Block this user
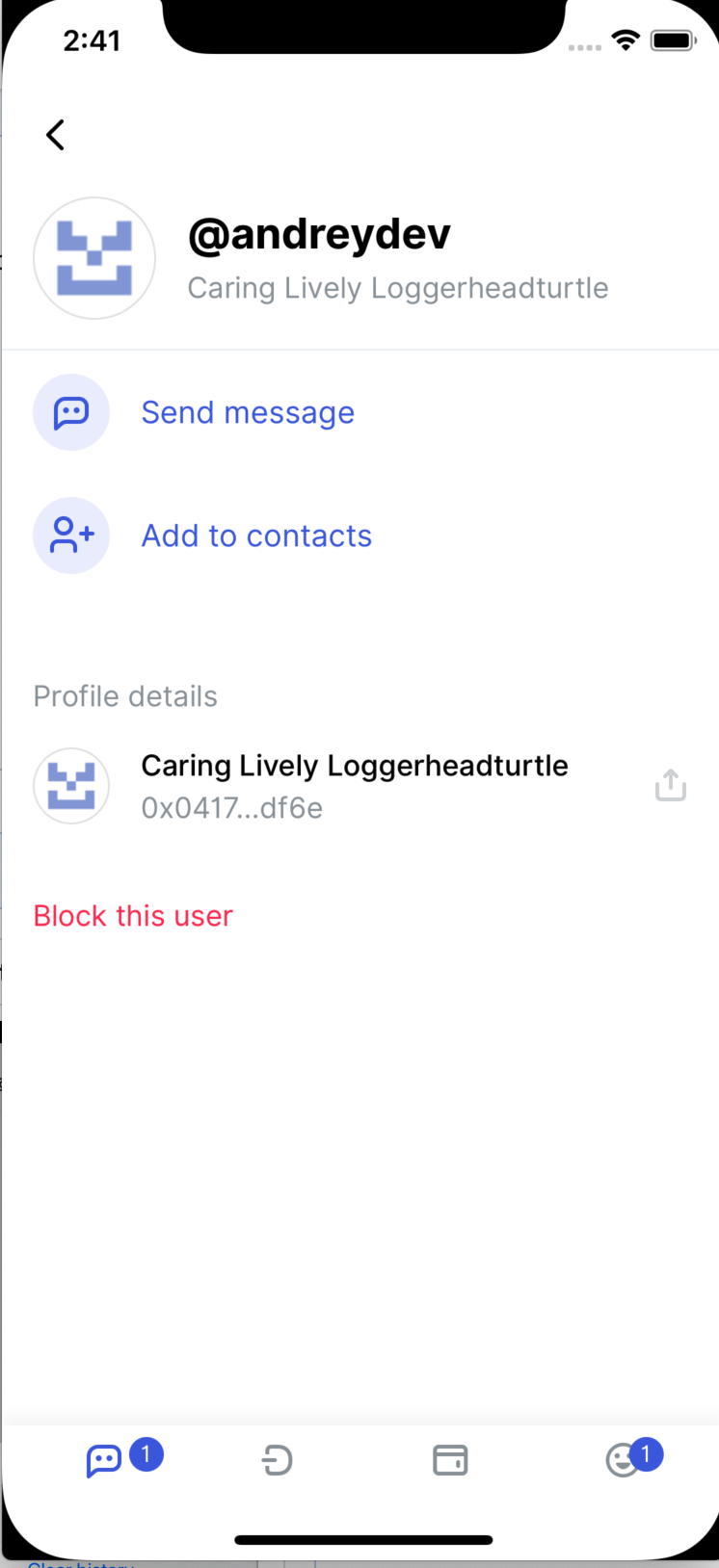The width and height of the screenshot is (719, 1568). pos(133,916)
